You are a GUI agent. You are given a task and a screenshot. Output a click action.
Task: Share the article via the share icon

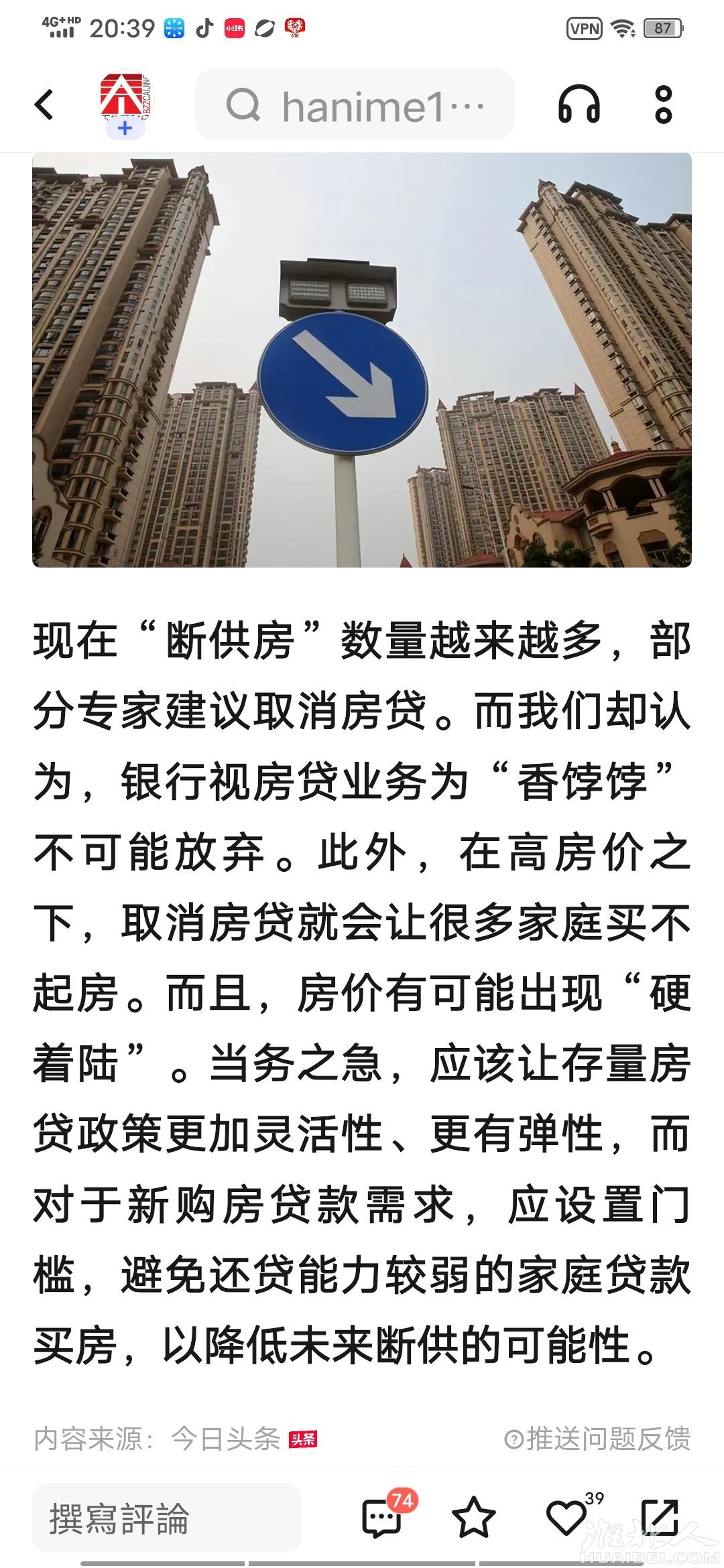click(x=660, y=1518)
